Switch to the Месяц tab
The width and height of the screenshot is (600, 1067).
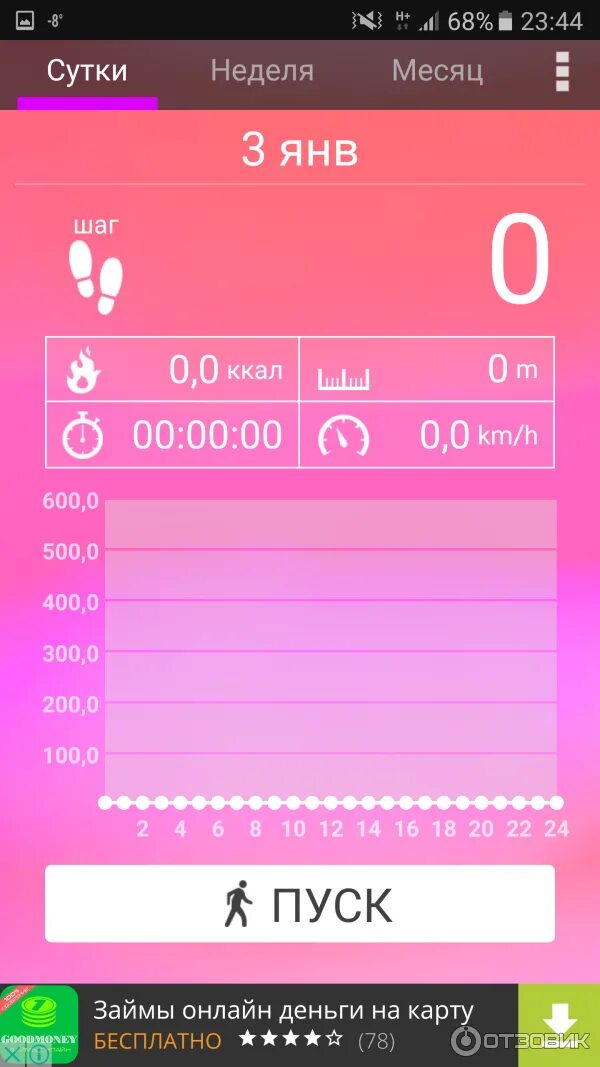(437, 72)
